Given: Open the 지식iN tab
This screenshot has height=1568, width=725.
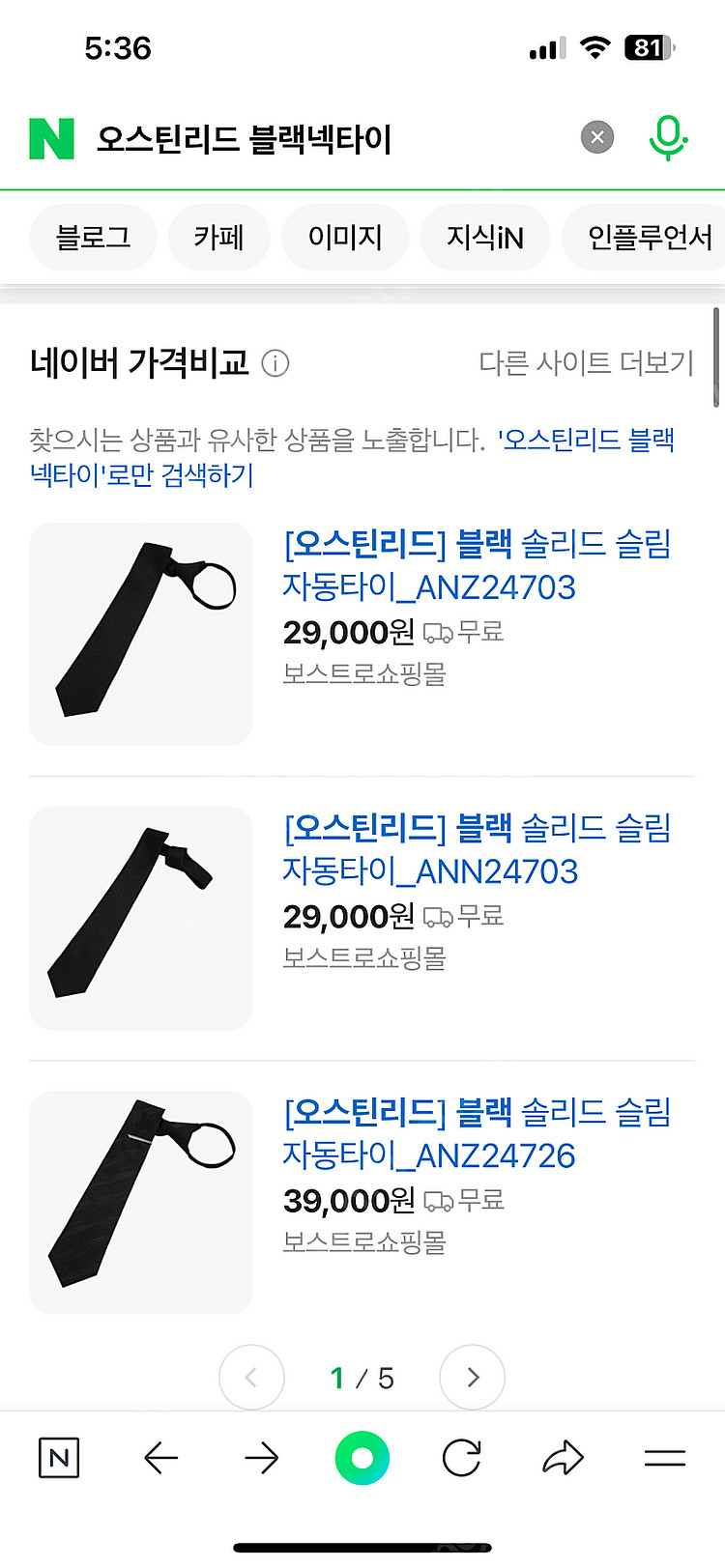Looking at the screenshot, I should click(x=484, y=237).
